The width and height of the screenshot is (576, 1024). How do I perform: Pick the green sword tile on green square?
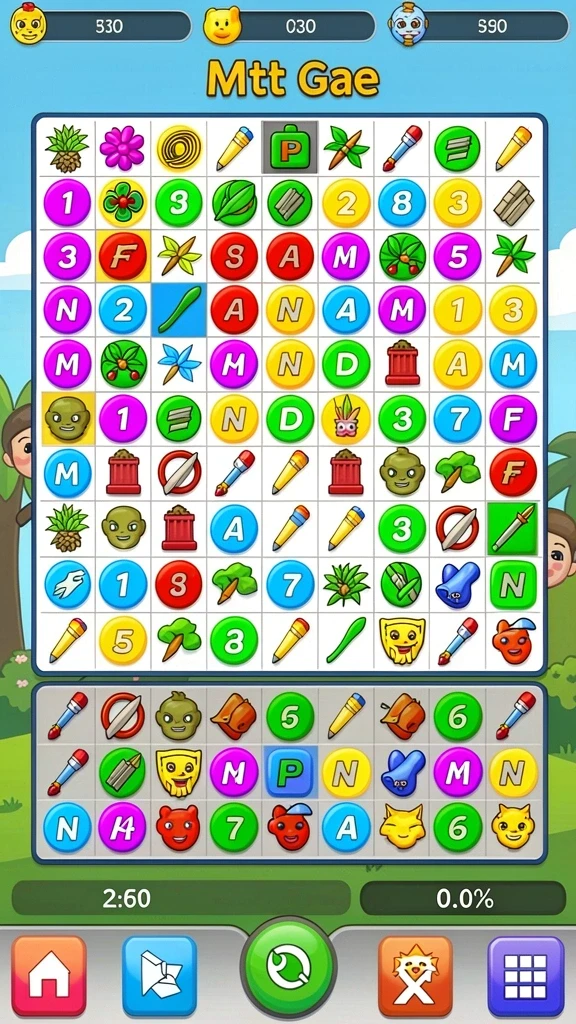pyautogui.click(x=513, y=528)
